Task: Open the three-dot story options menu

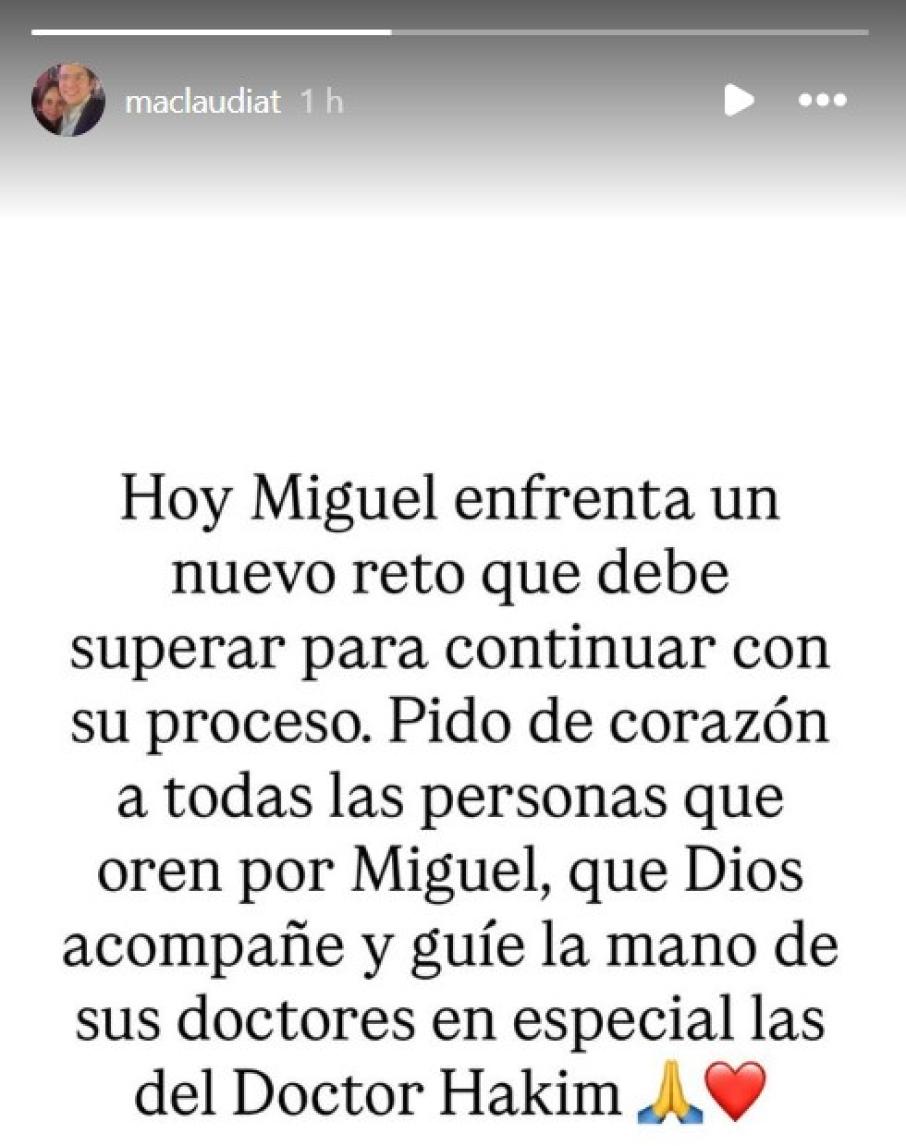Action: pos(822,100)
